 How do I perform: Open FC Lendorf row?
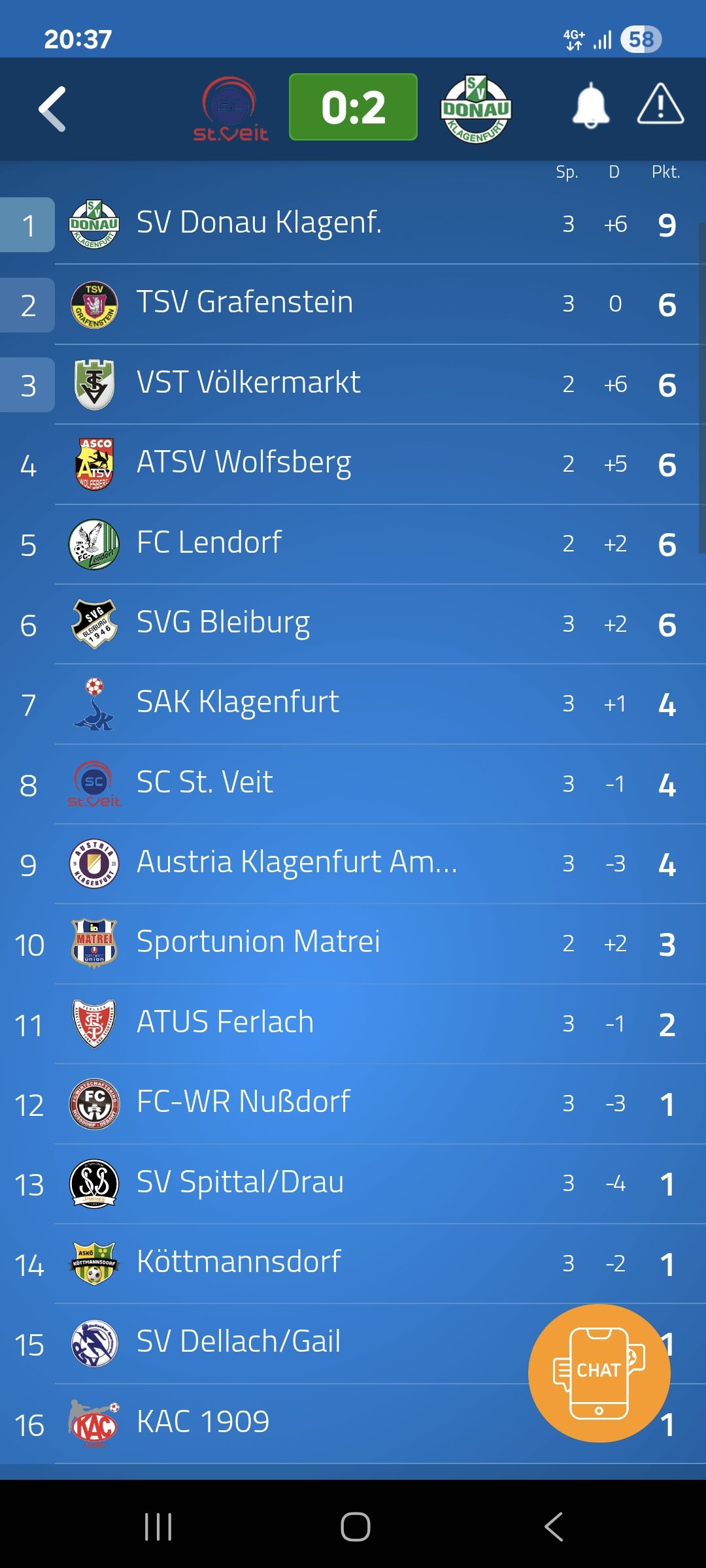pyautogui.click(x=353, y=544)
